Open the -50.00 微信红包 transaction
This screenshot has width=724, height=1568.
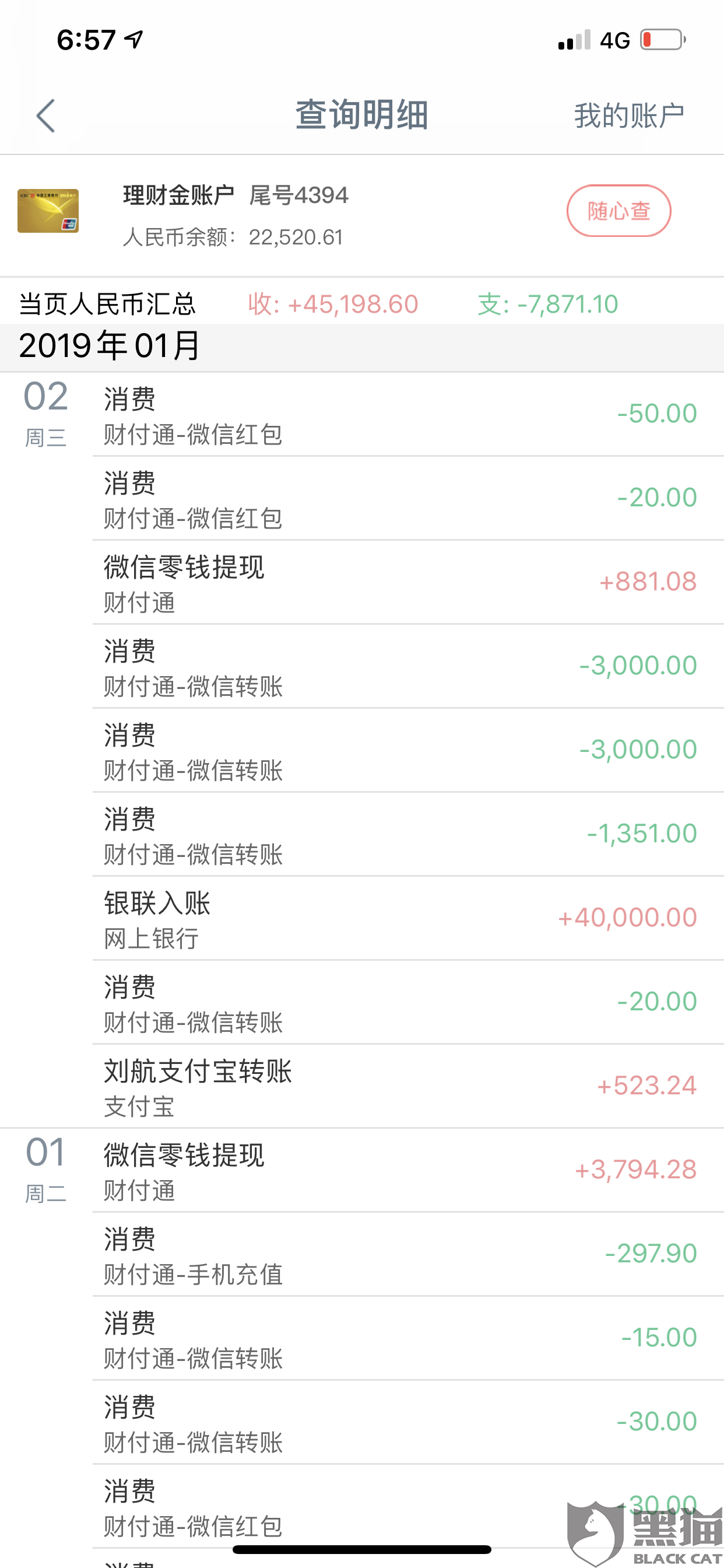point(407,415)
